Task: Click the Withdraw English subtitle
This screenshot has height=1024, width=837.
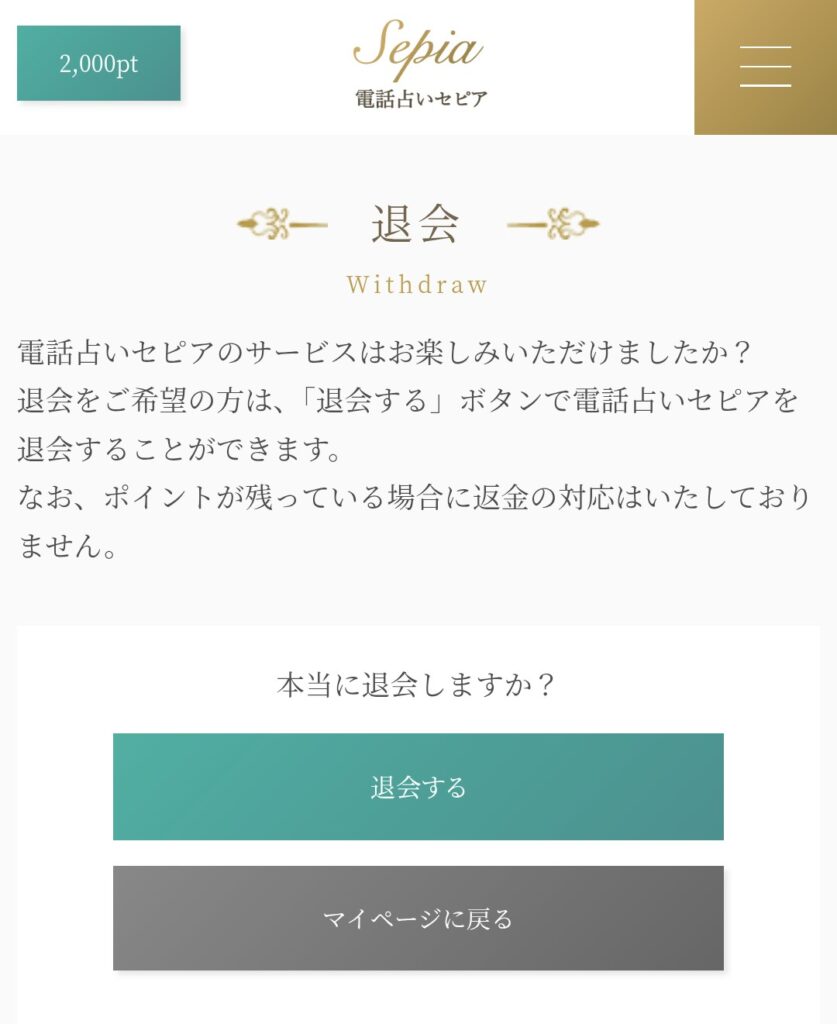Action: click(418, 283)
